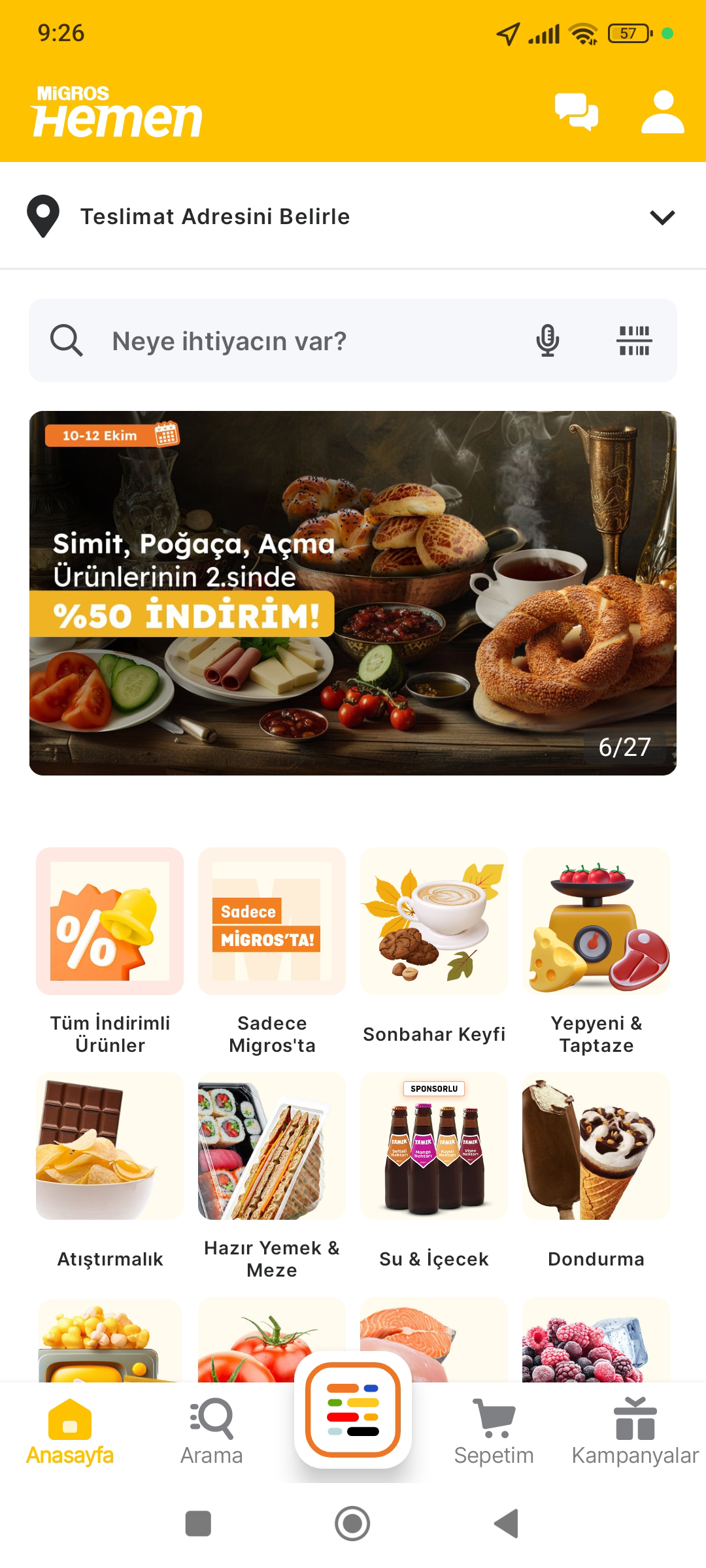Start voice search with microphone icon
706x1568 pixels.
point(548,340)
